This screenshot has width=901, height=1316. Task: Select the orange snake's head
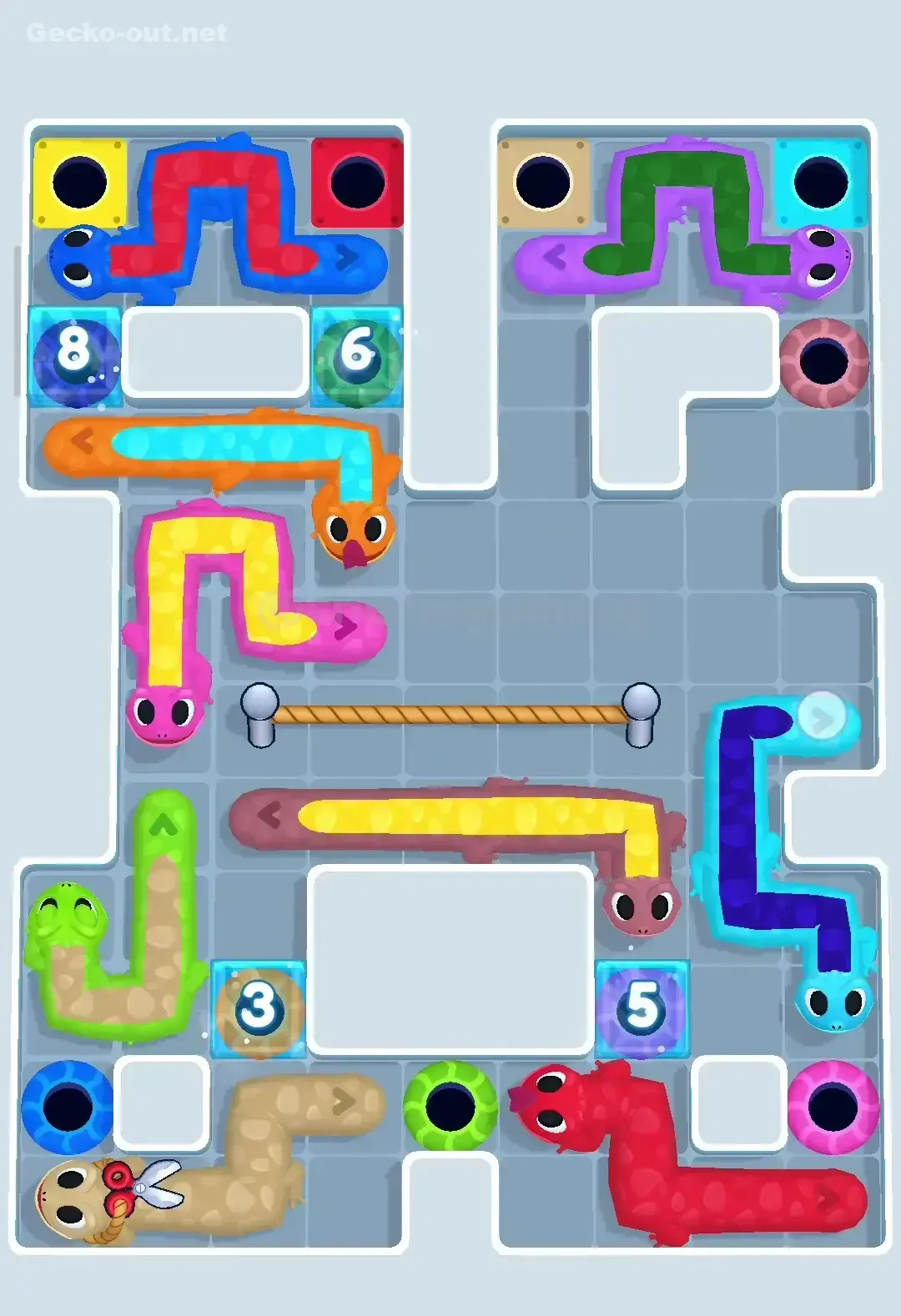tap(352, 532)
